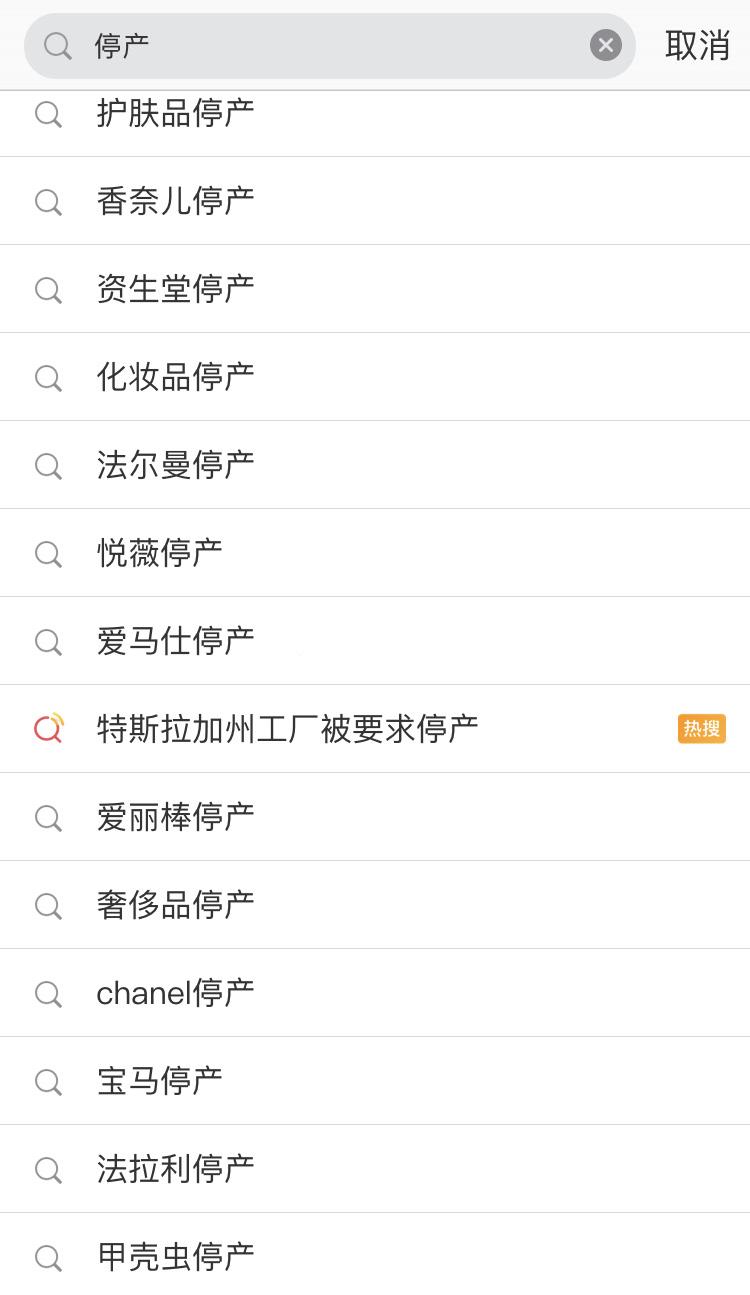This screenshot has width=750, height=1295.
Task: Clear the search text with the X icon
Action: coord(606,46)
